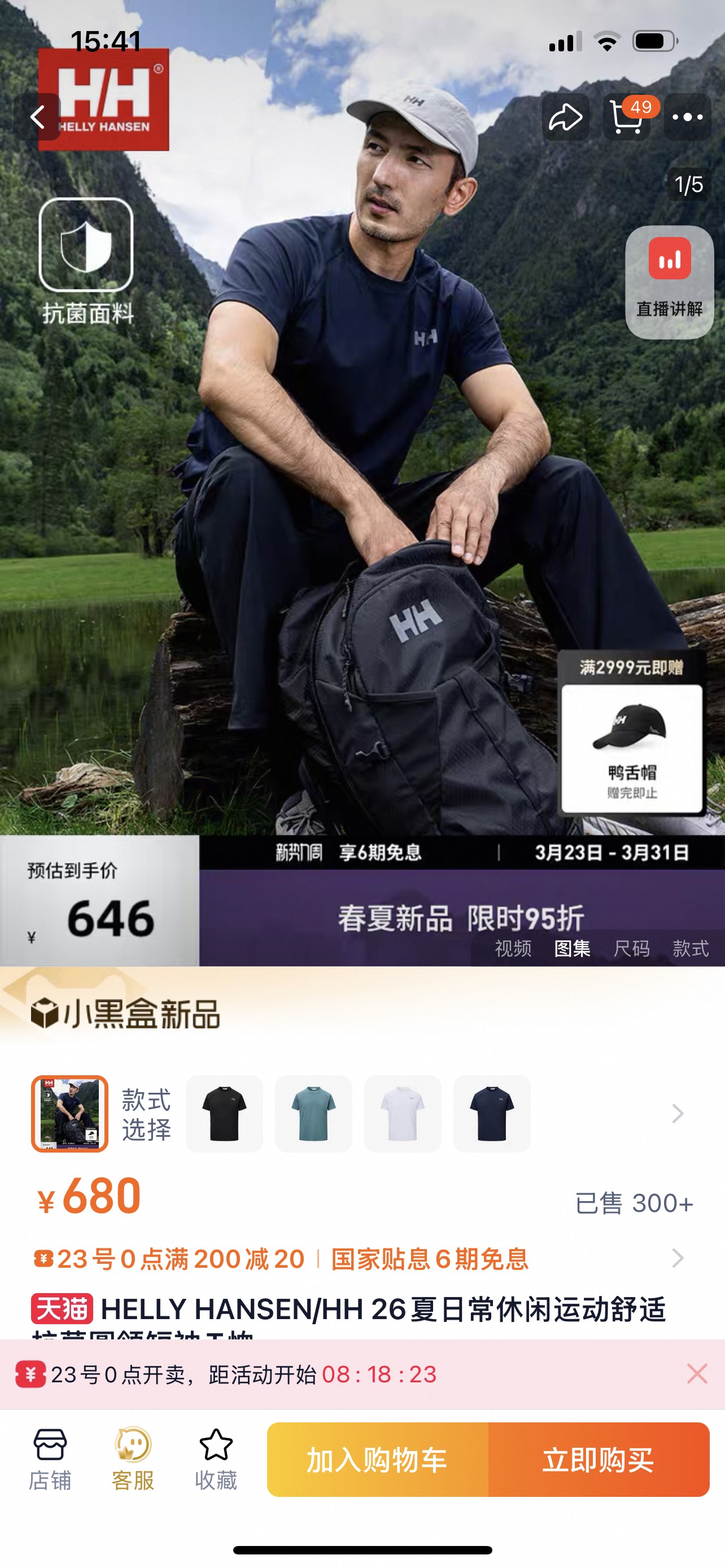
Task: Select the navy blue T-shirt style
Action: [x=492, y=1113]
